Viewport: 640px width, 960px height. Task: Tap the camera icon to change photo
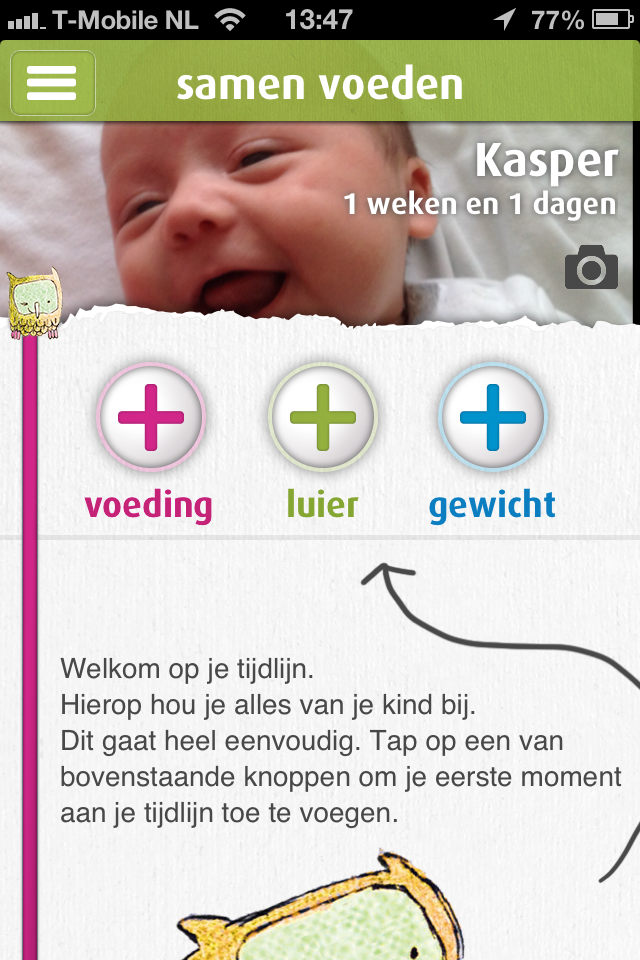click(x=591, y=267)
